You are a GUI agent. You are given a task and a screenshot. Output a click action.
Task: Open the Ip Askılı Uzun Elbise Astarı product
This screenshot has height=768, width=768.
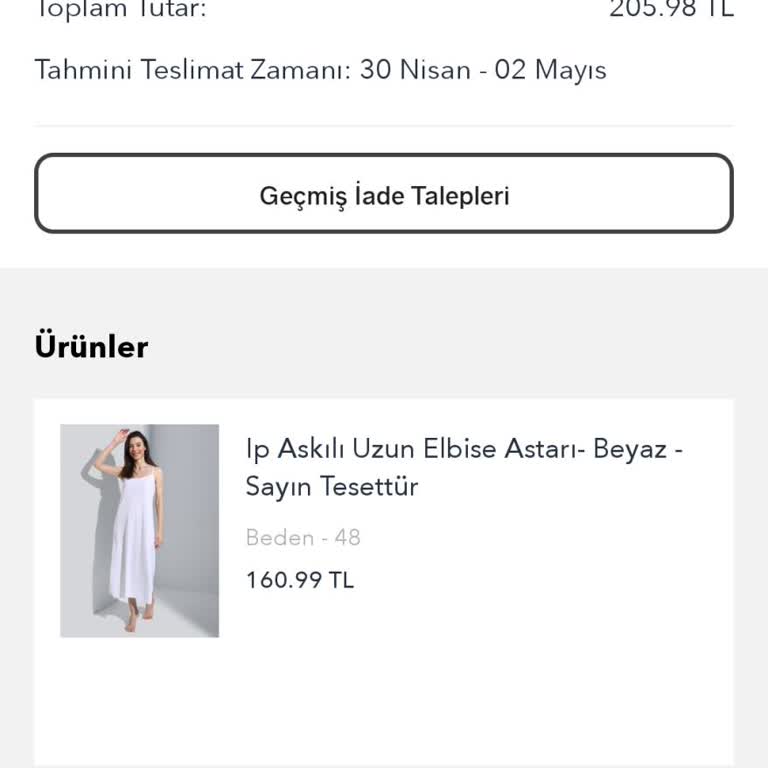click(x=463, y=468)
